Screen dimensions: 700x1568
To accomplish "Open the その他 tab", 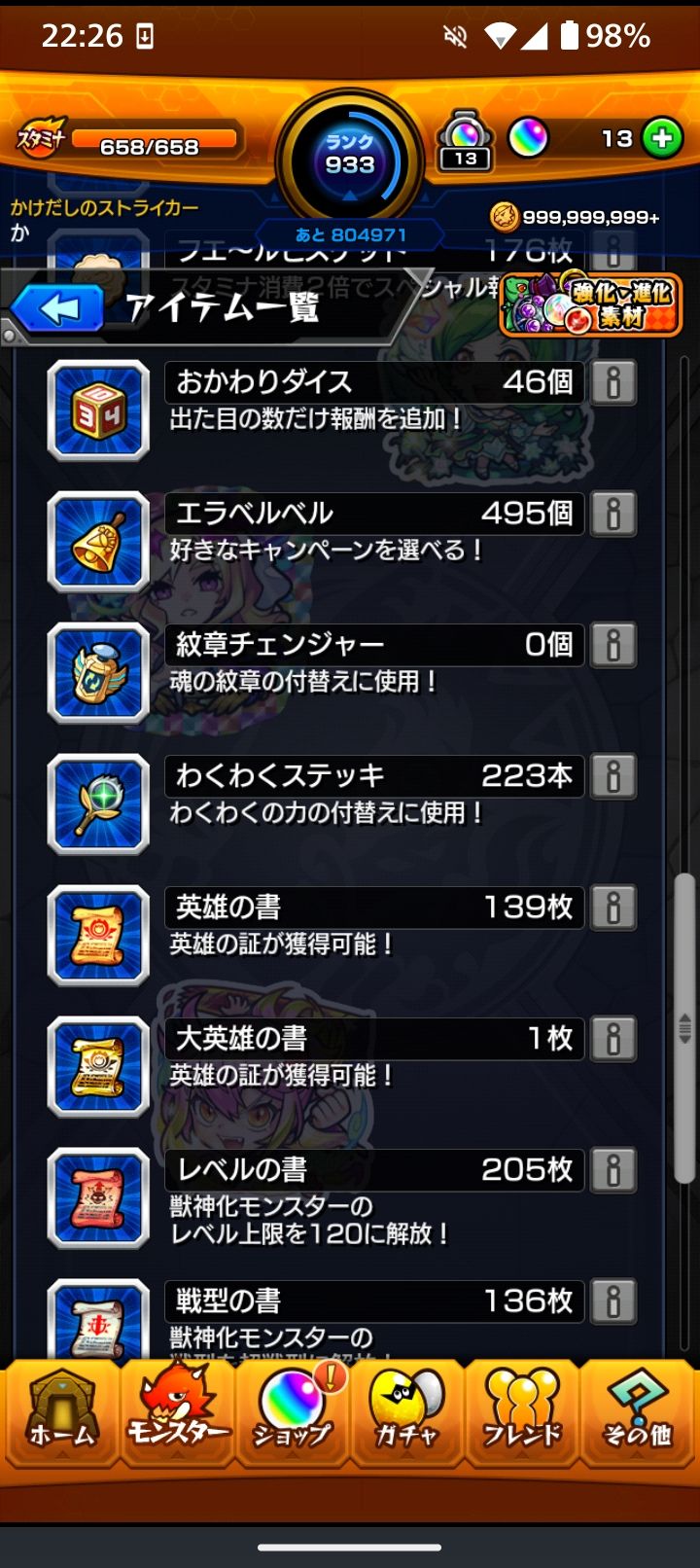I will coord(637,1412).
